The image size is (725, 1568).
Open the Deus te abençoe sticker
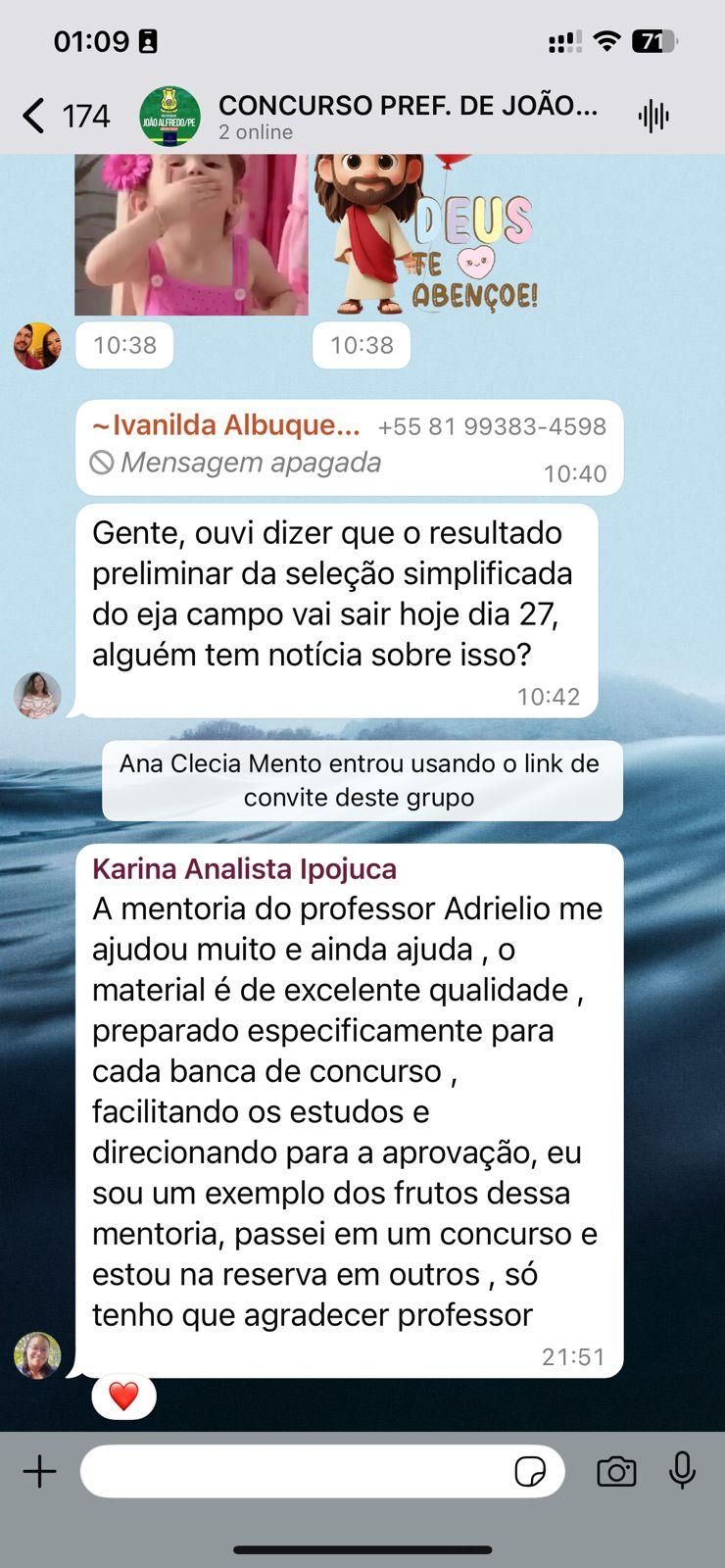(x=426, y=235)
